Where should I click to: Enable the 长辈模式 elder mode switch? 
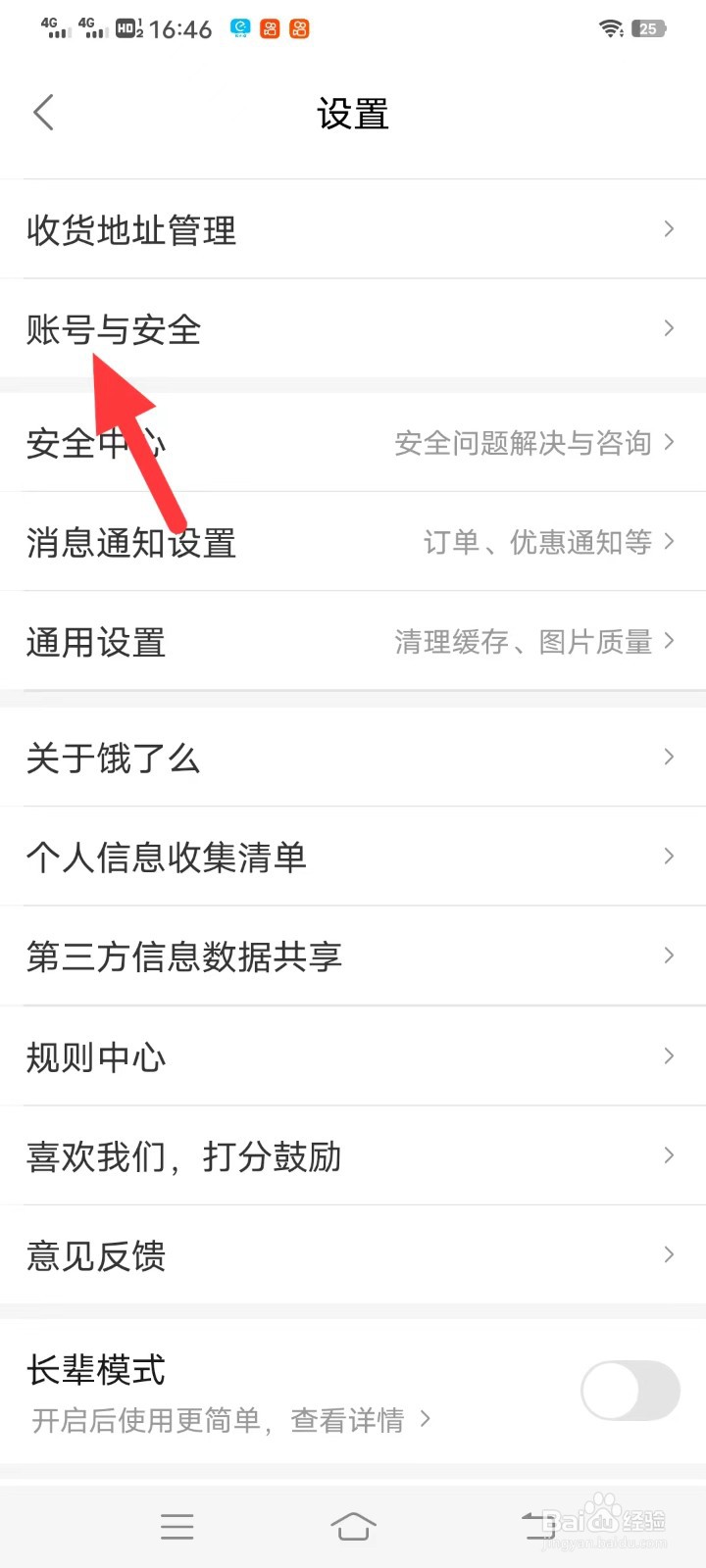(630, 1390)
